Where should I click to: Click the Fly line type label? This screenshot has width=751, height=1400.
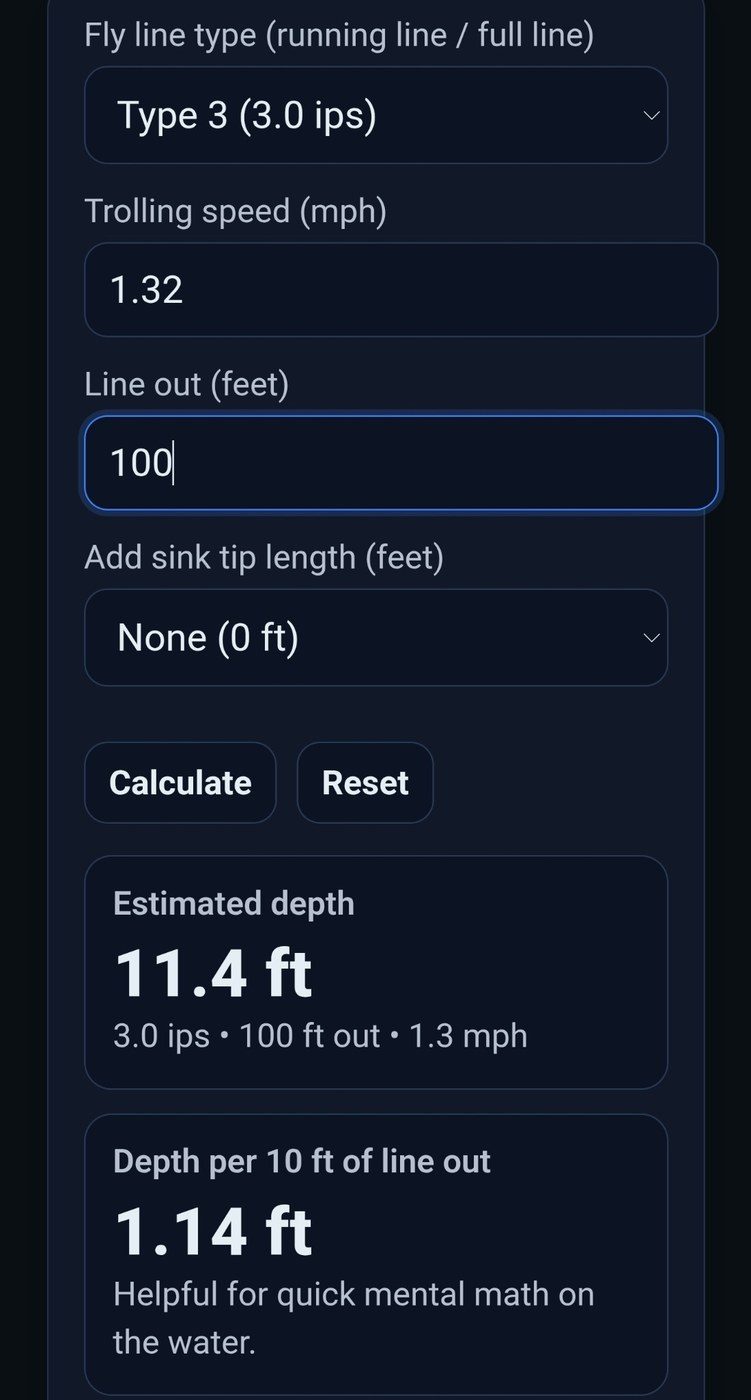click(339, 34)
